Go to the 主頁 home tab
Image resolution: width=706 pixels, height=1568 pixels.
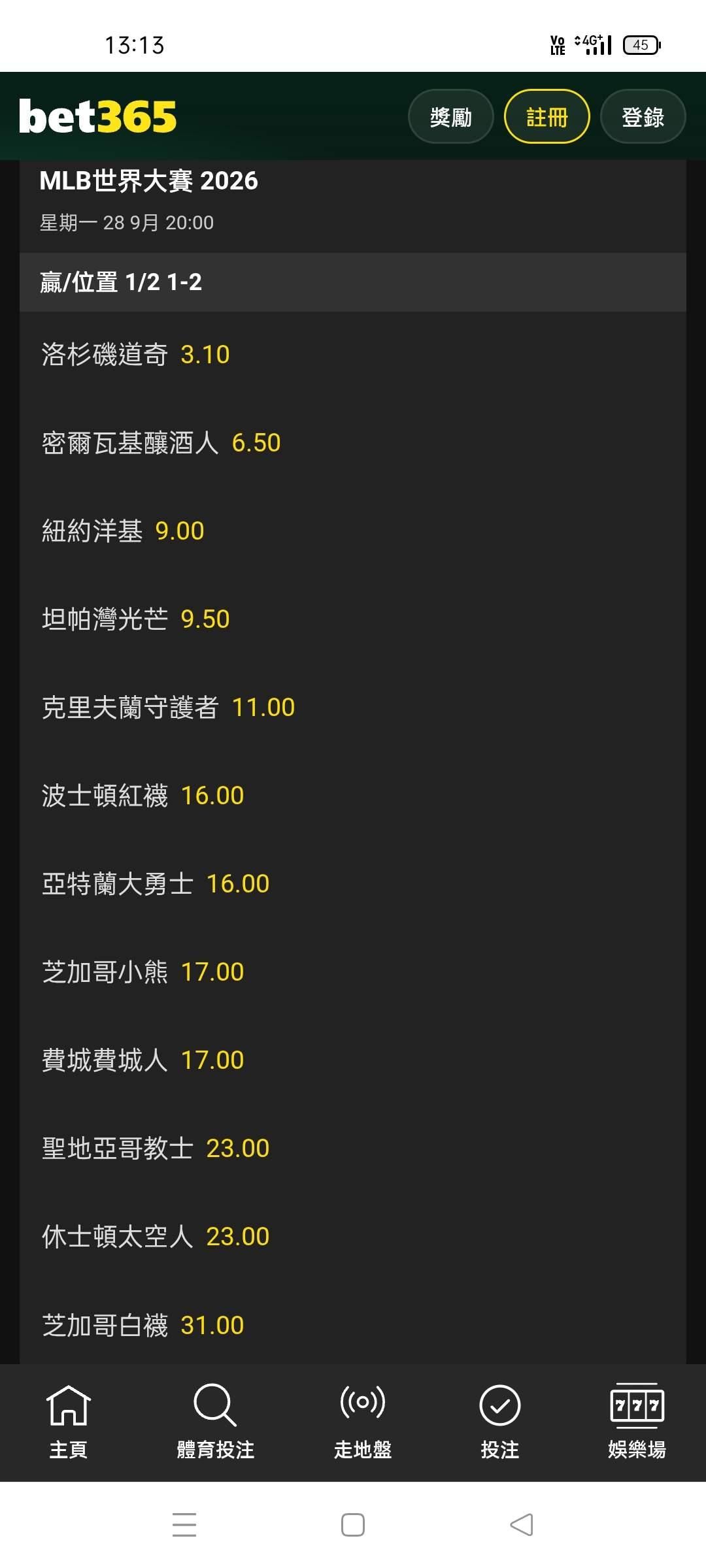pos(69,1422)
